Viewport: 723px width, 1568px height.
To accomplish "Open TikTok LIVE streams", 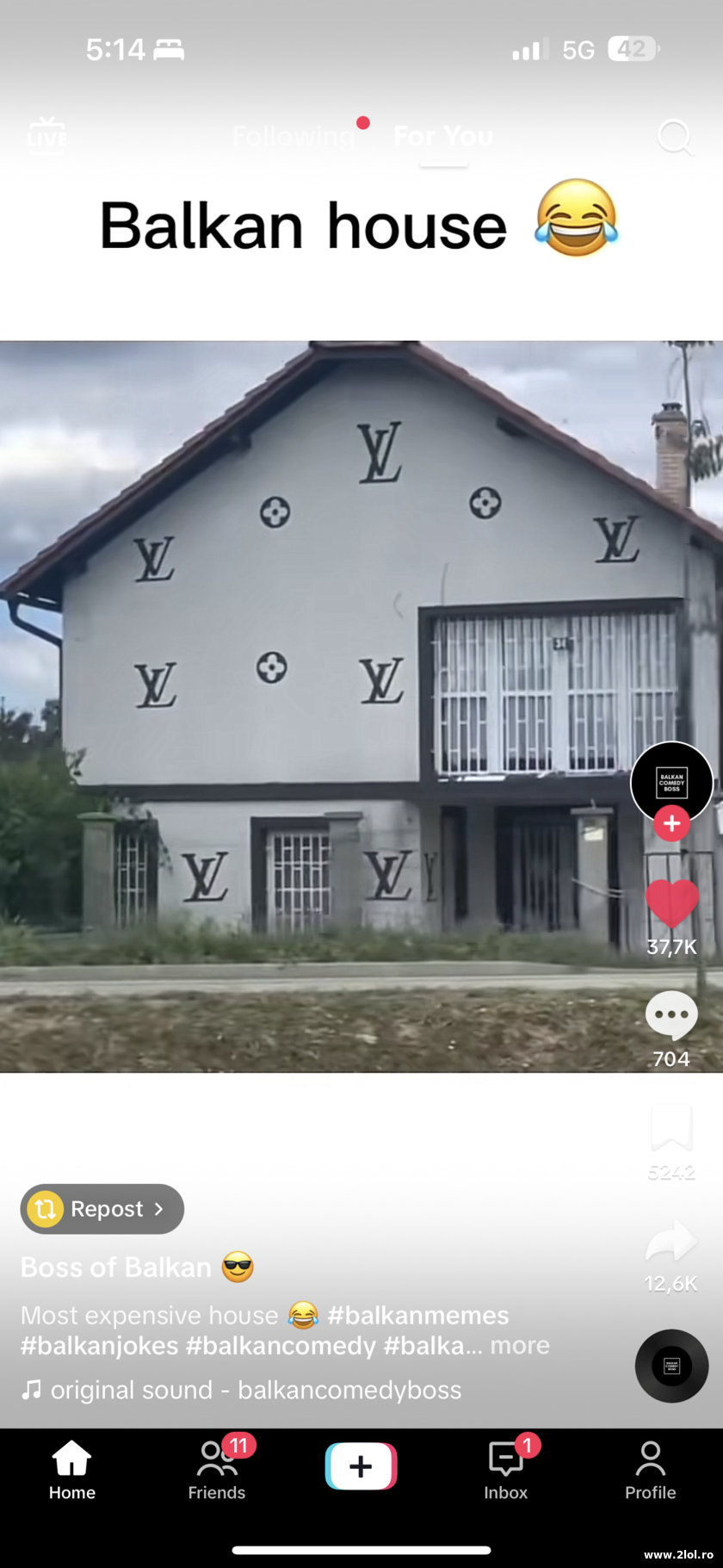I will (47, 136).
